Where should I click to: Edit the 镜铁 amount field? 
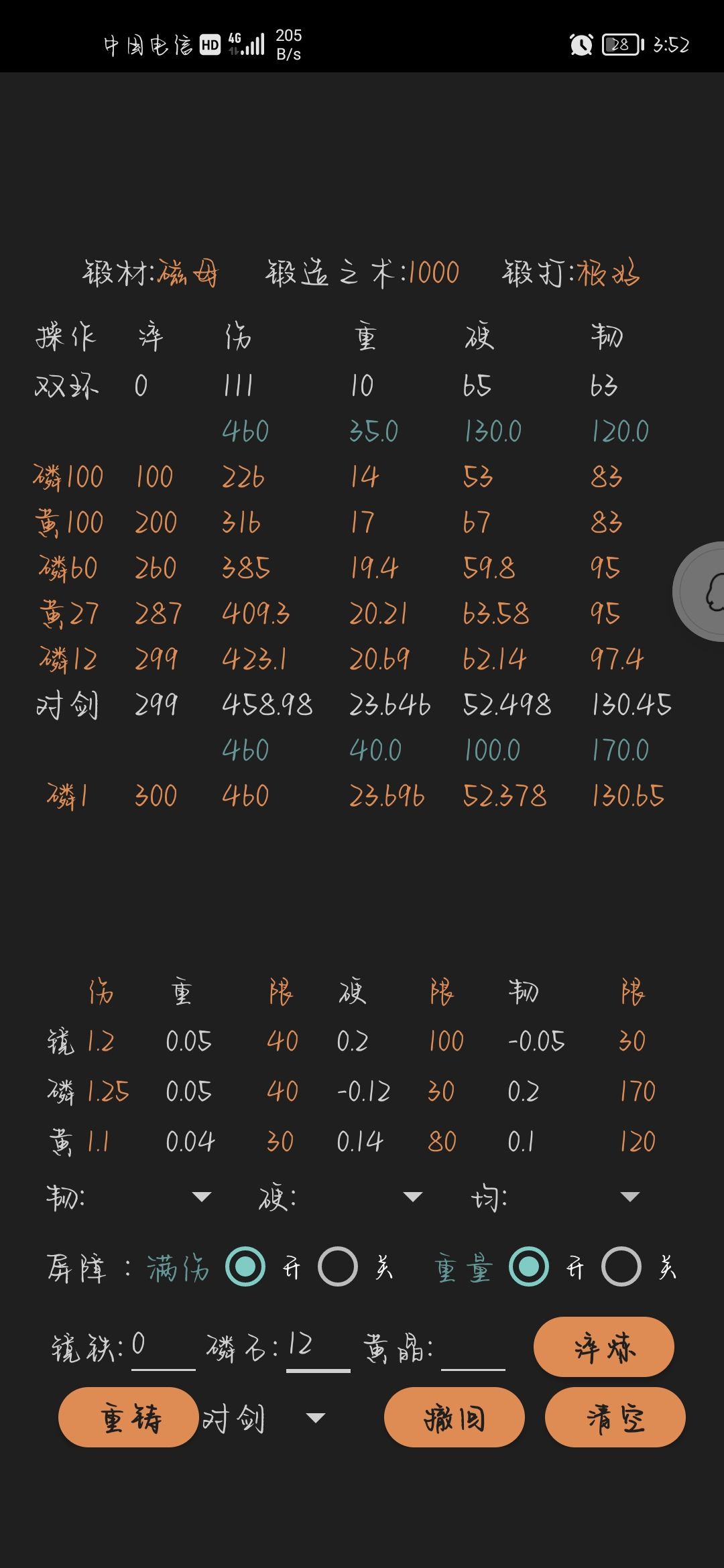[163, 1347]
